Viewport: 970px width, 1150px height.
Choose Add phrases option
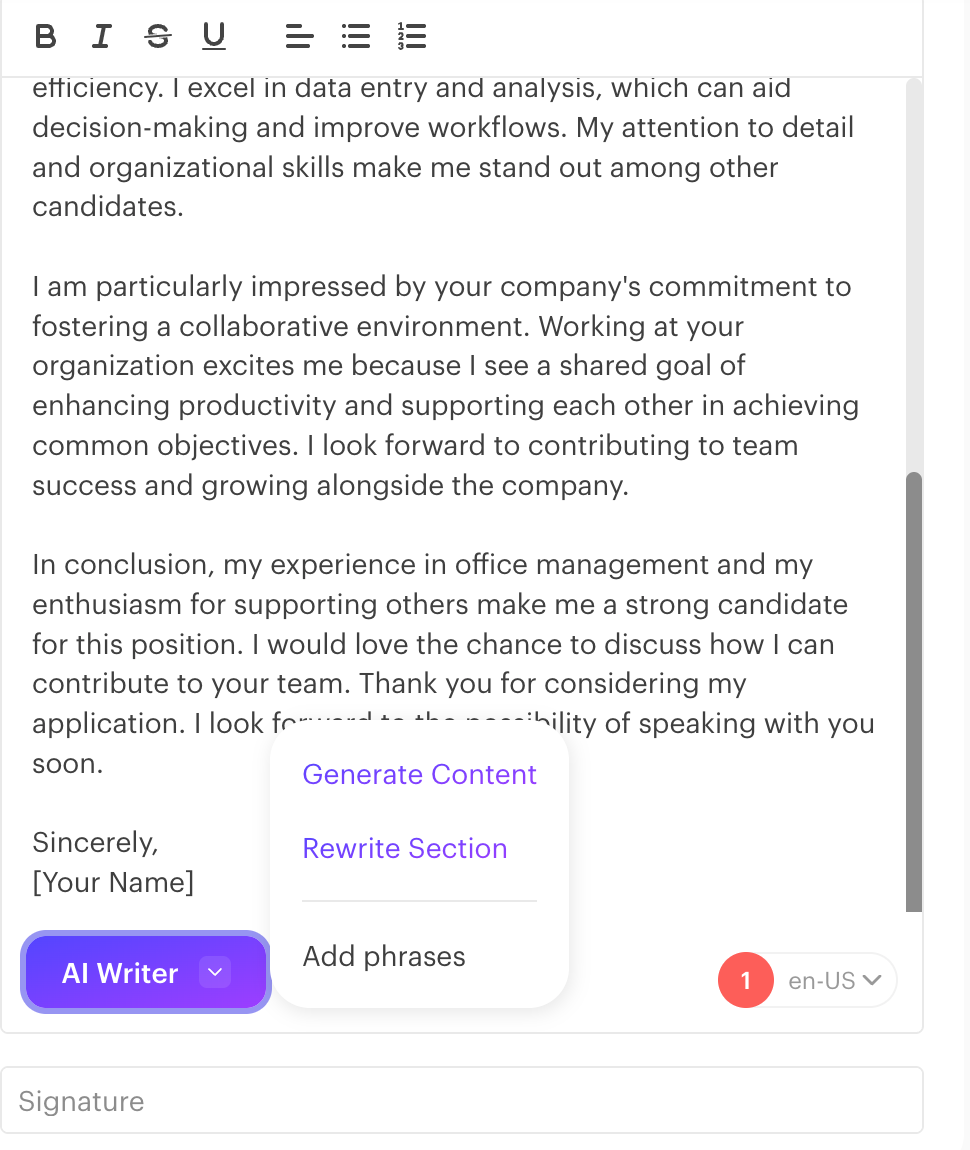[383, 956]
